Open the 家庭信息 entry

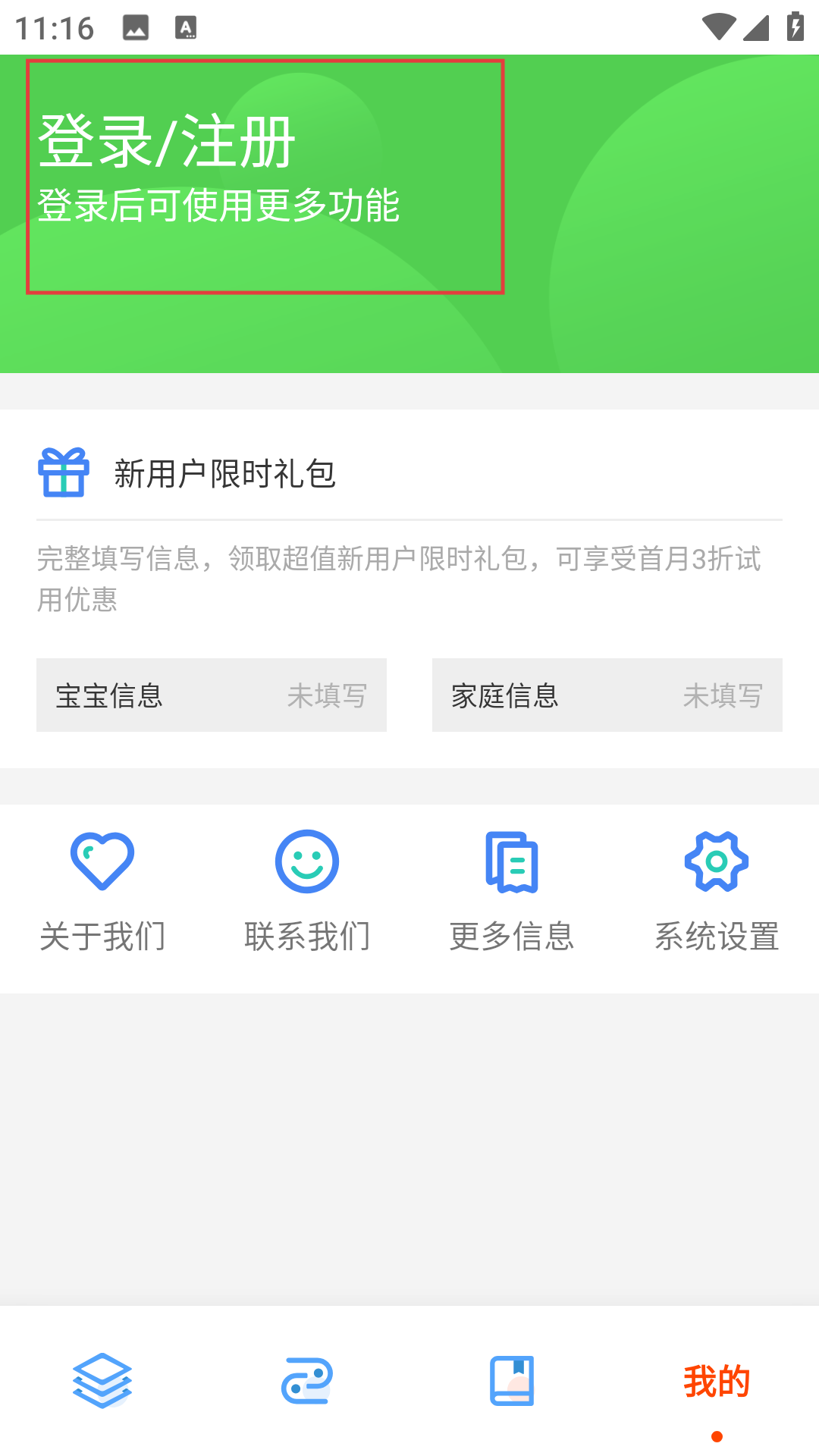607,695
